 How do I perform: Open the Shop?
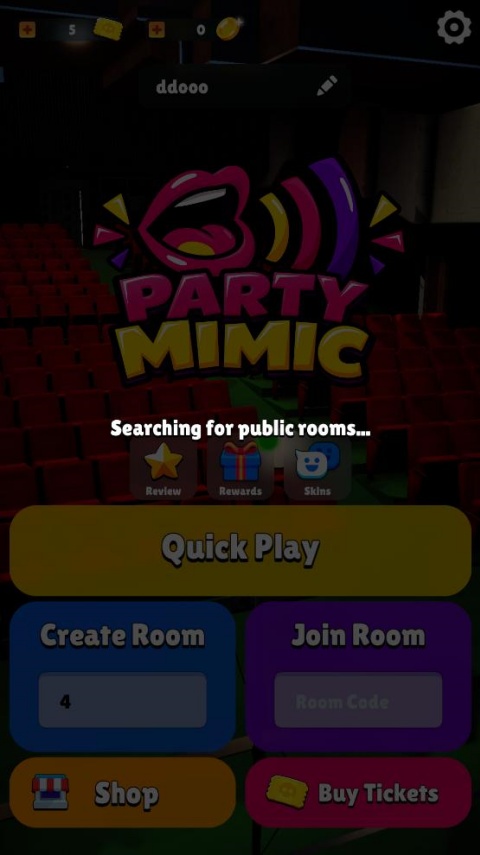pos(122,792)
